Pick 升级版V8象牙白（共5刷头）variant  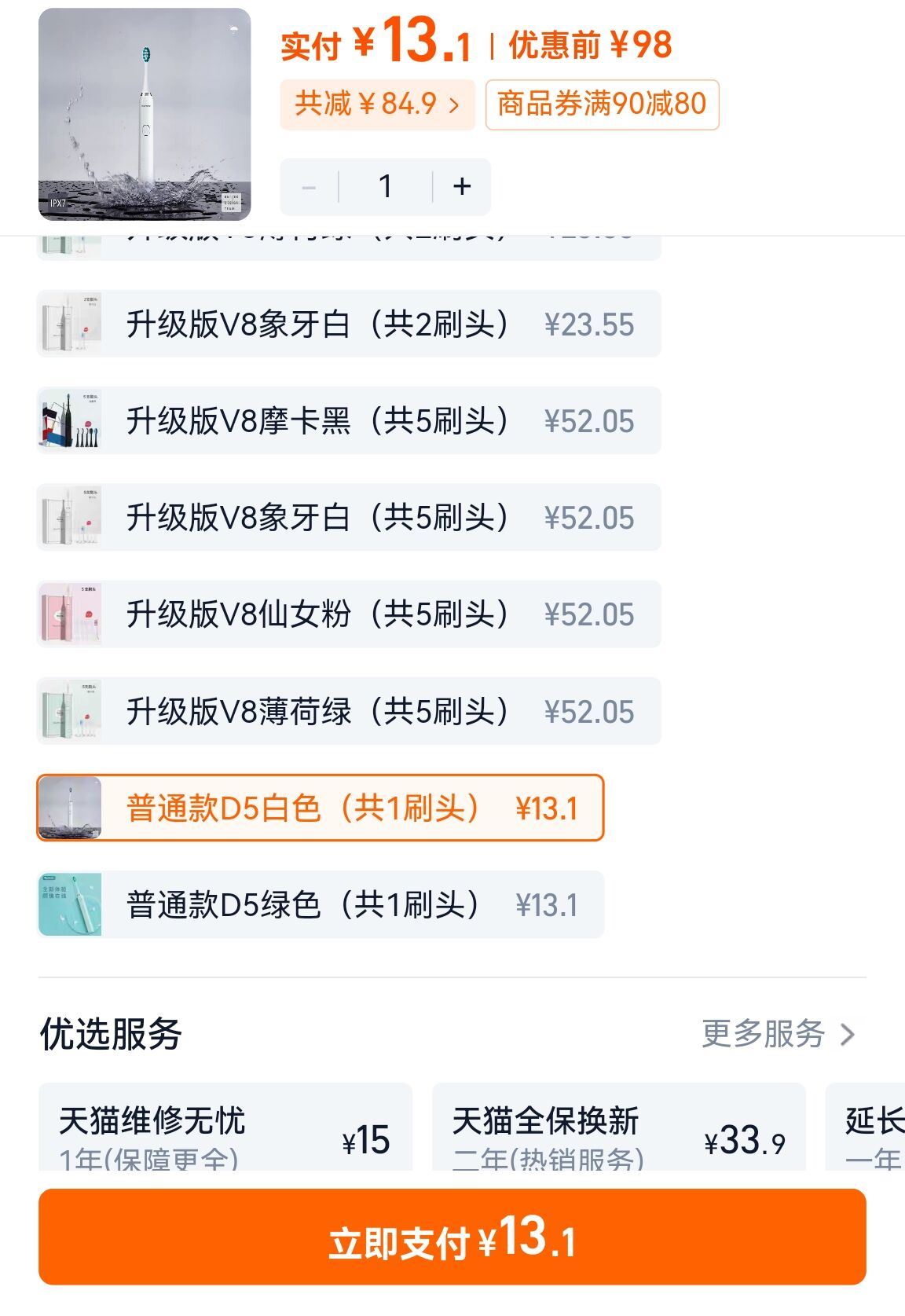pyautogui.click(x=348, y=518)
